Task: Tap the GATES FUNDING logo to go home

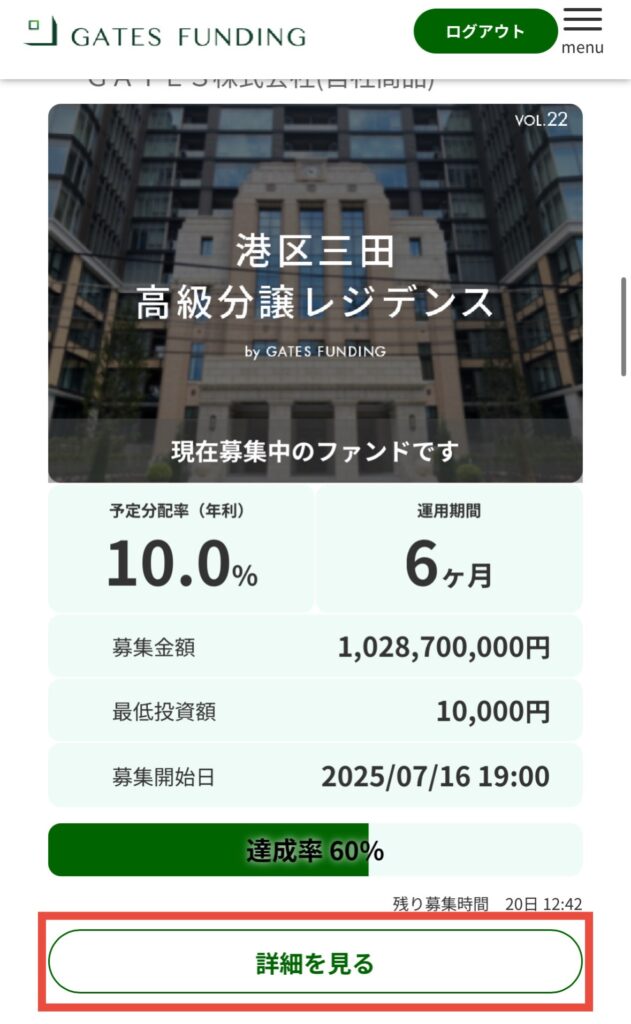Action: (x=166, y=34)
